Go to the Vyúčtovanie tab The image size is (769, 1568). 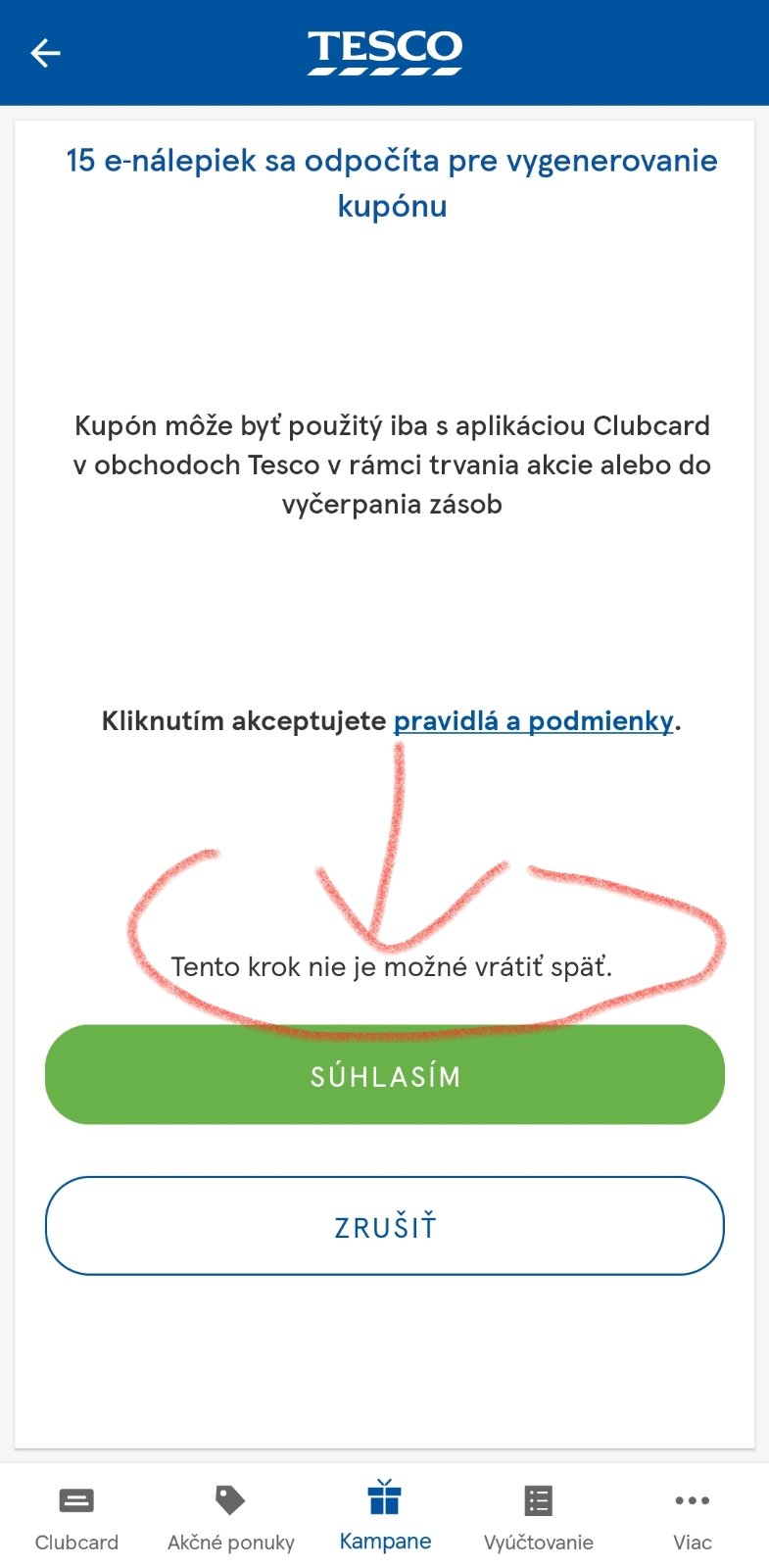click(539, 1518)
